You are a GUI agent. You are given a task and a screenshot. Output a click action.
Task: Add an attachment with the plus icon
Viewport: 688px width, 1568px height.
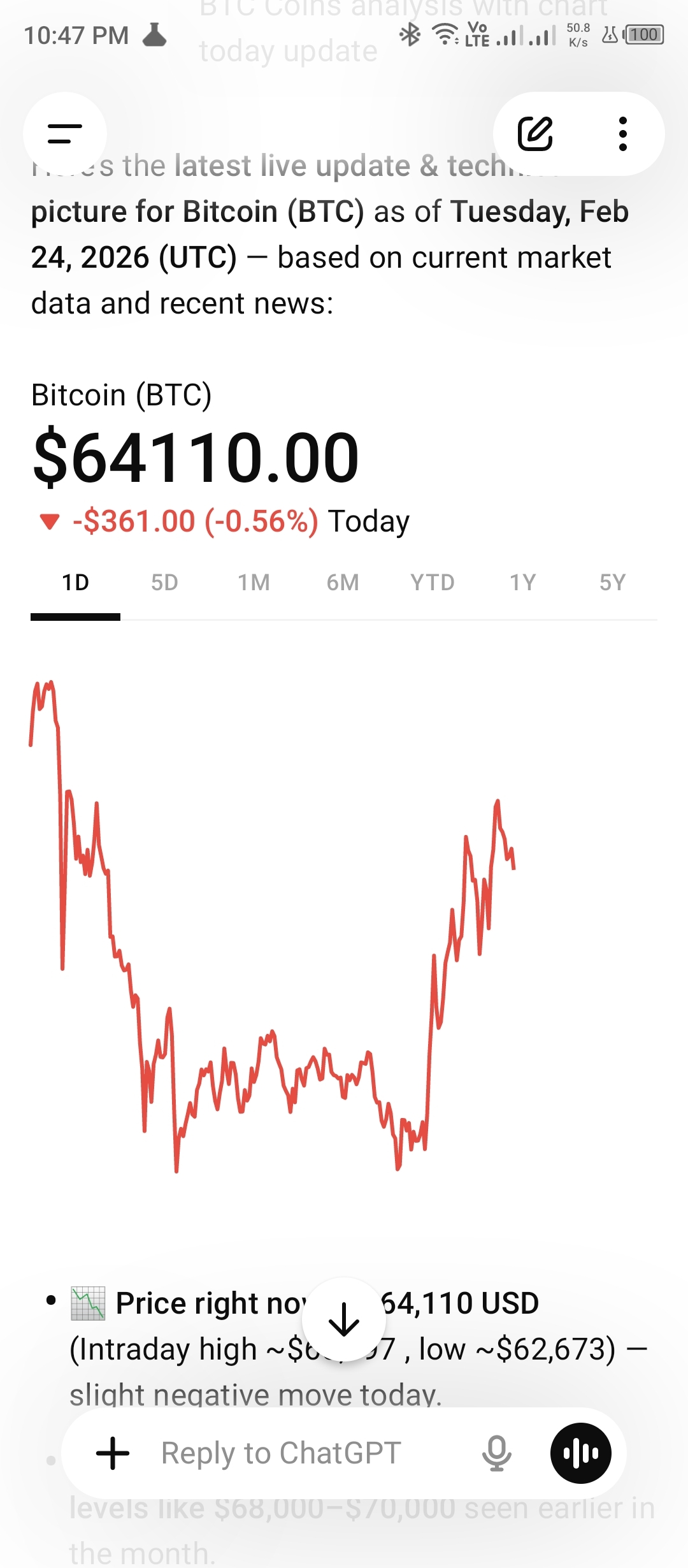click(113, 1453)
